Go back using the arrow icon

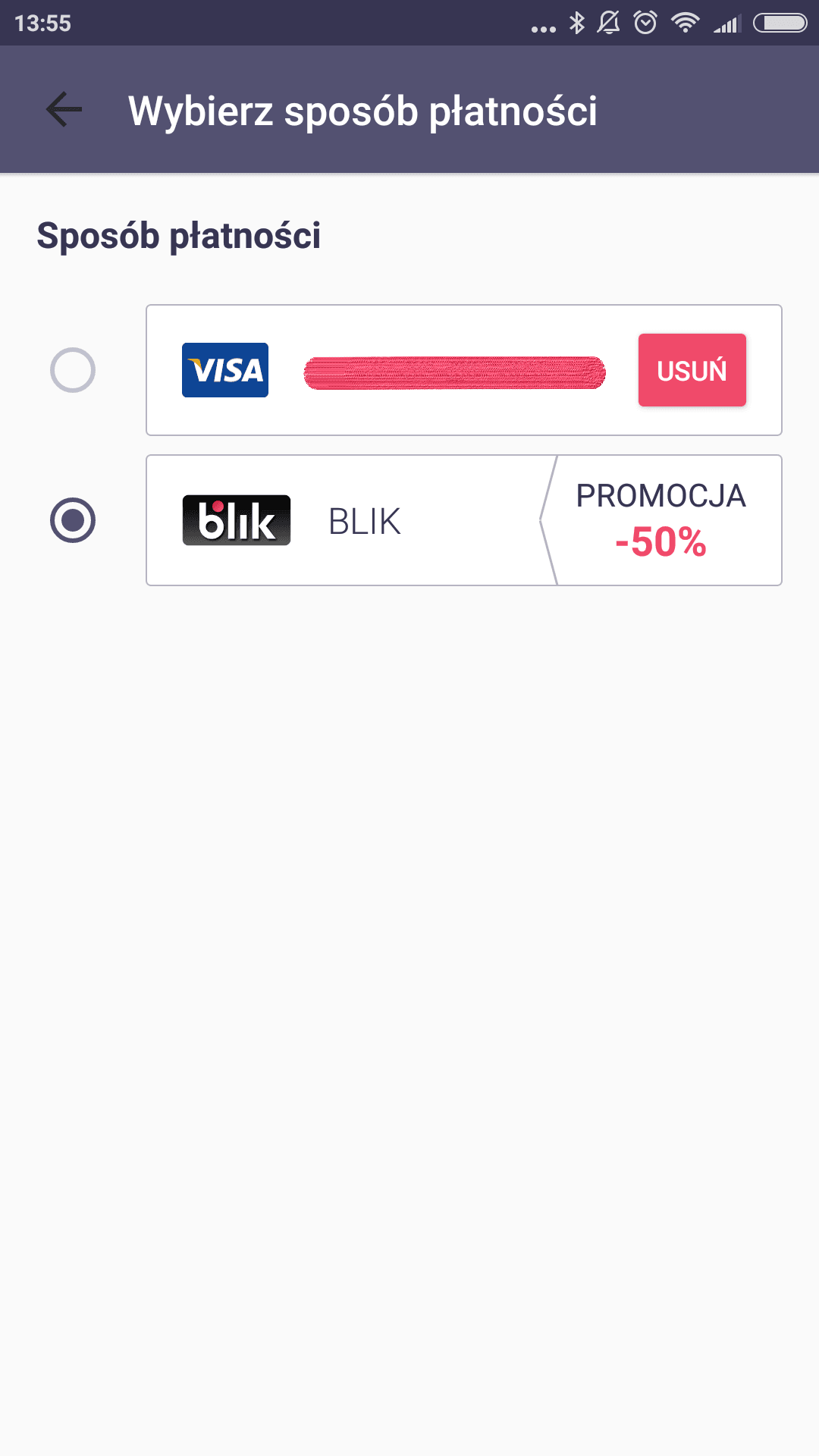click(64, 110)
